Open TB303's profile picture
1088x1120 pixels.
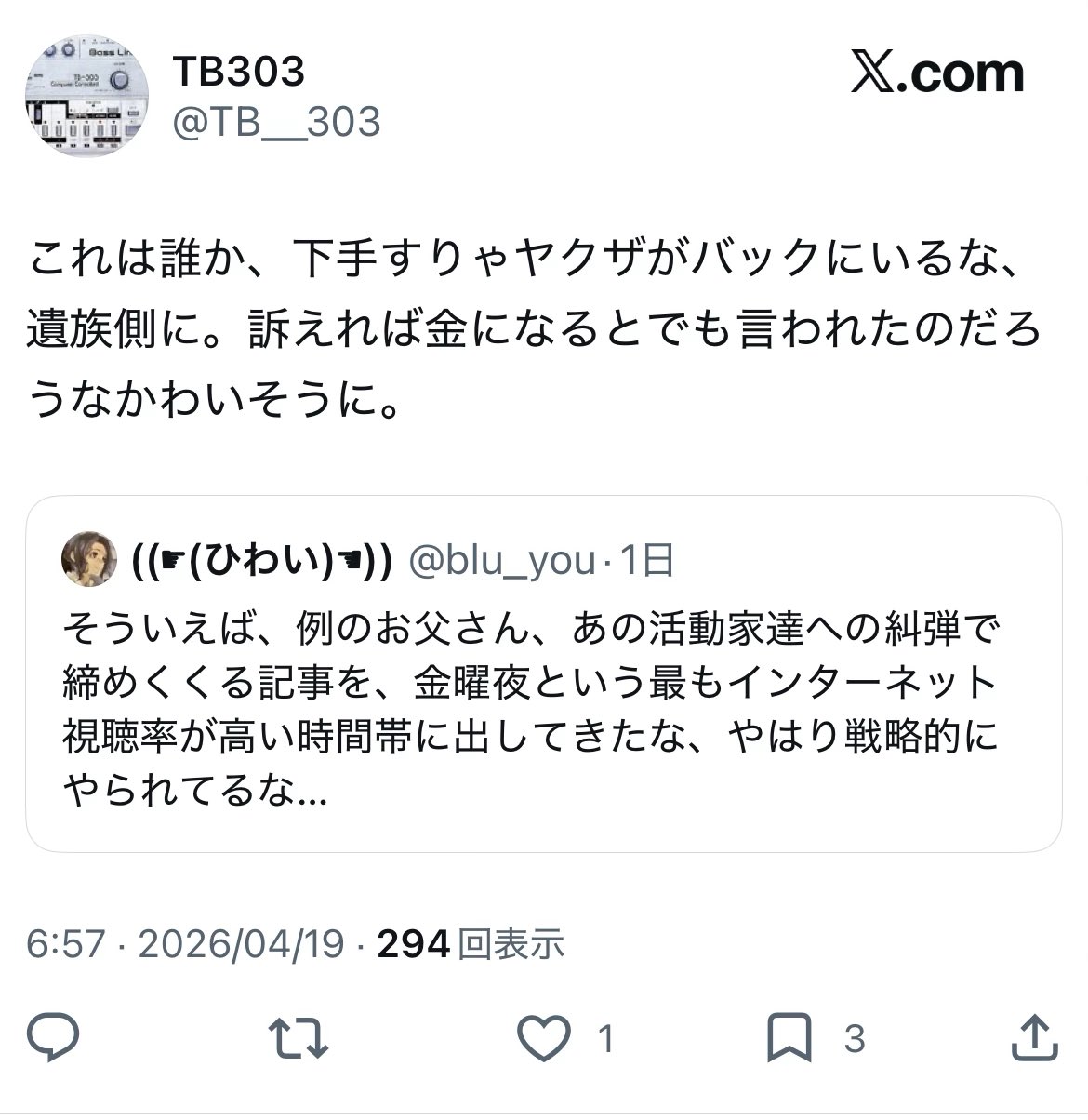(86, 97)
